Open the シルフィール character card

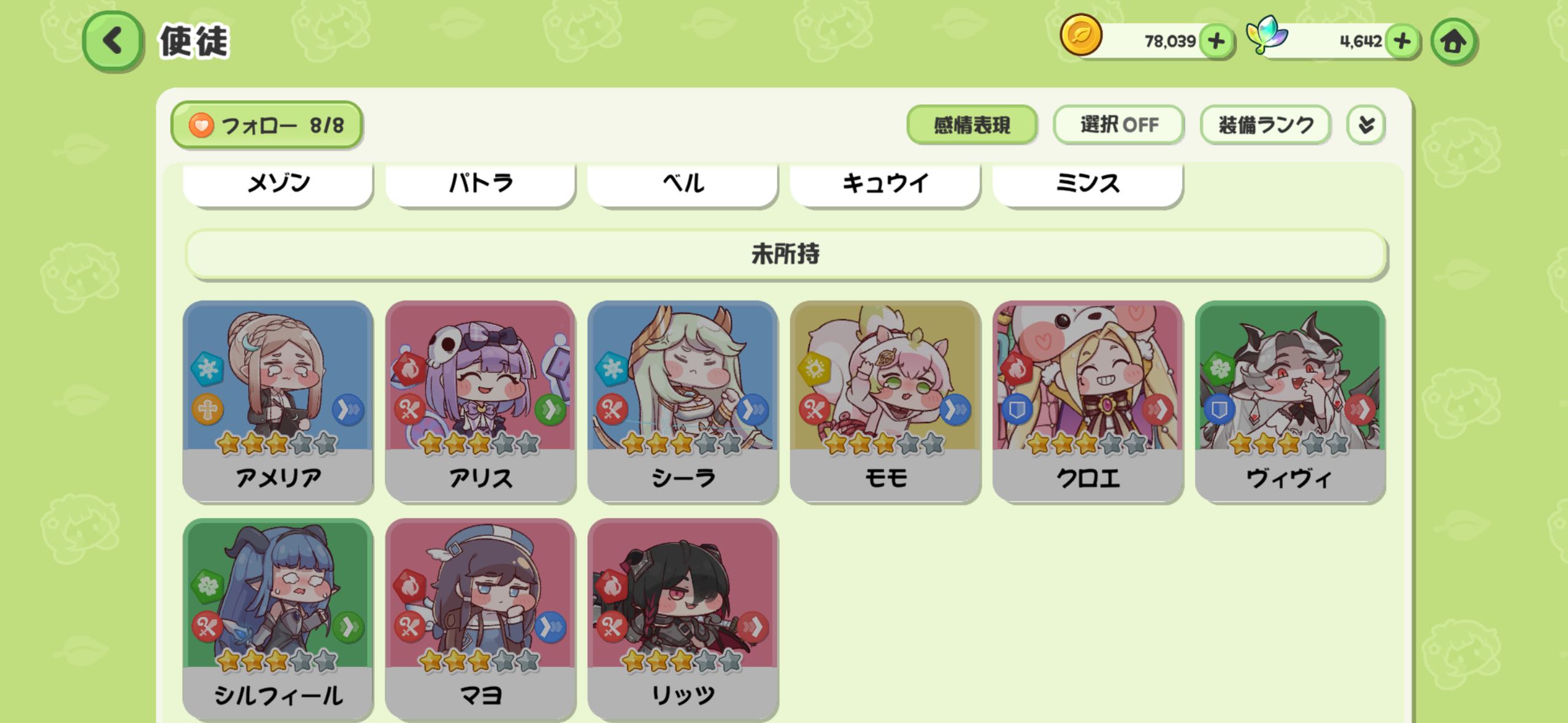[278, 619]
